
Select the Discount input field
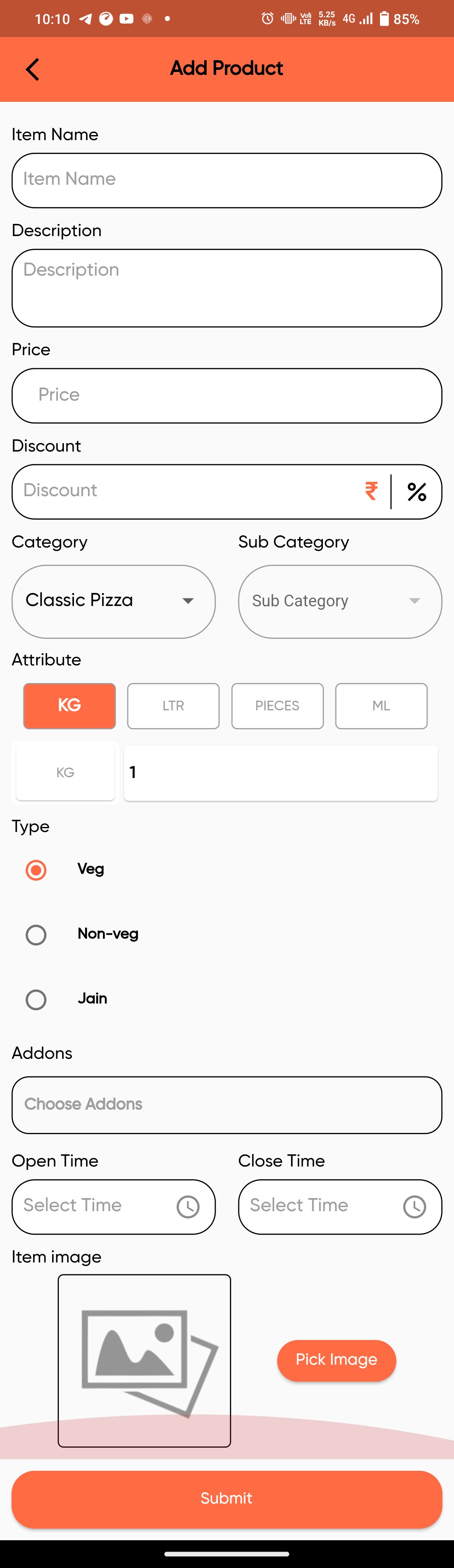[182, 491]
